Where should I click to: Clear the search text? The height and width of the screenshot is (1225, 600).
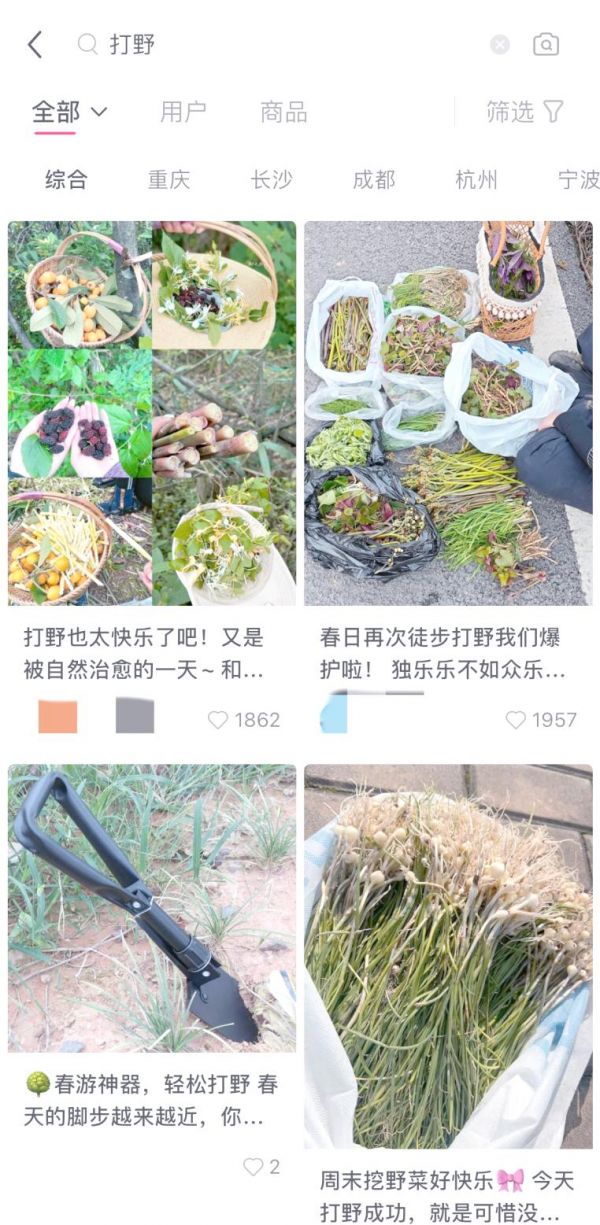(x=500, y=44)
